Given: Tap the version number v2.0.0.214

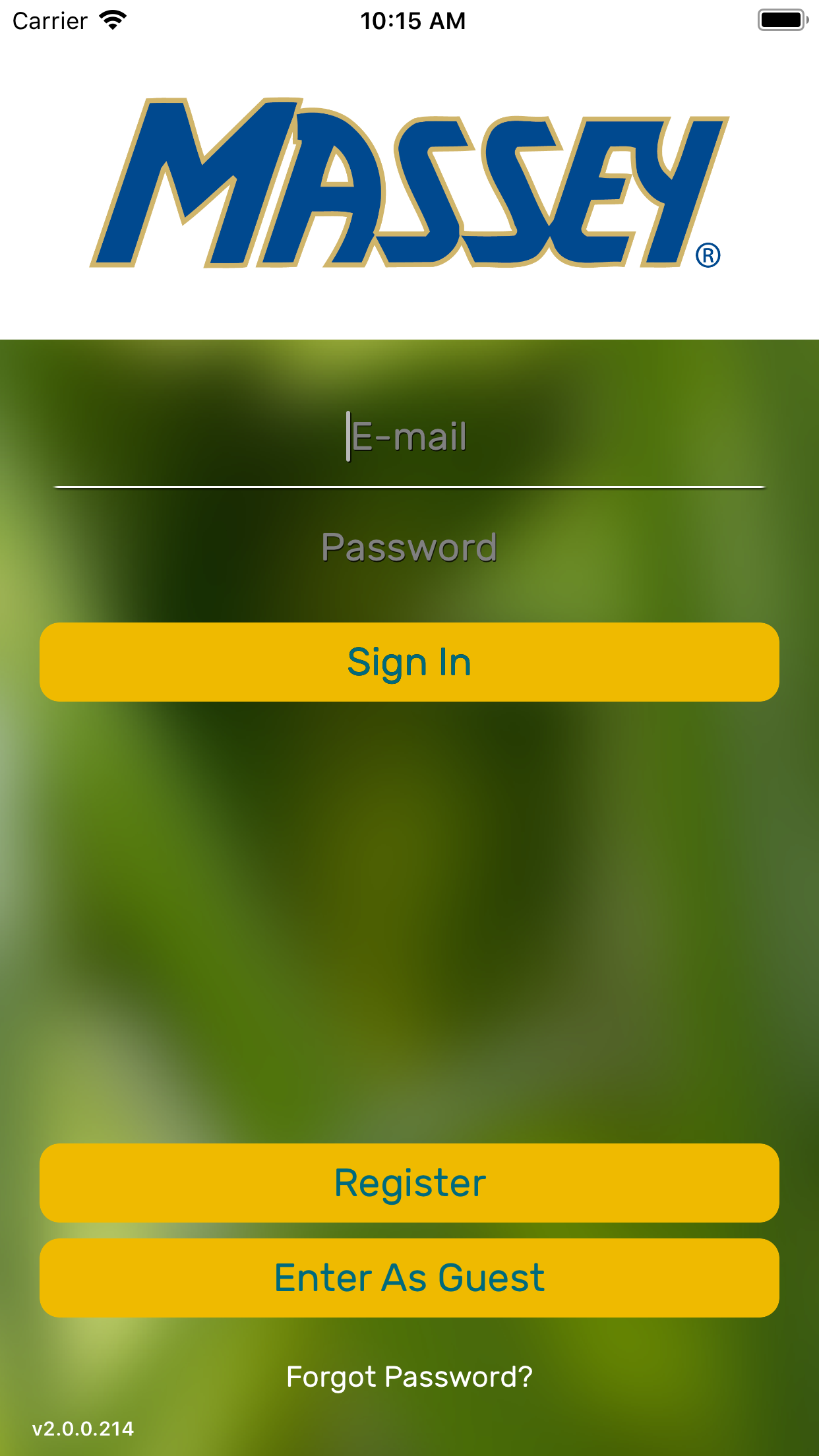Looking at the screenshot, I should click(x=82, y=1429).
